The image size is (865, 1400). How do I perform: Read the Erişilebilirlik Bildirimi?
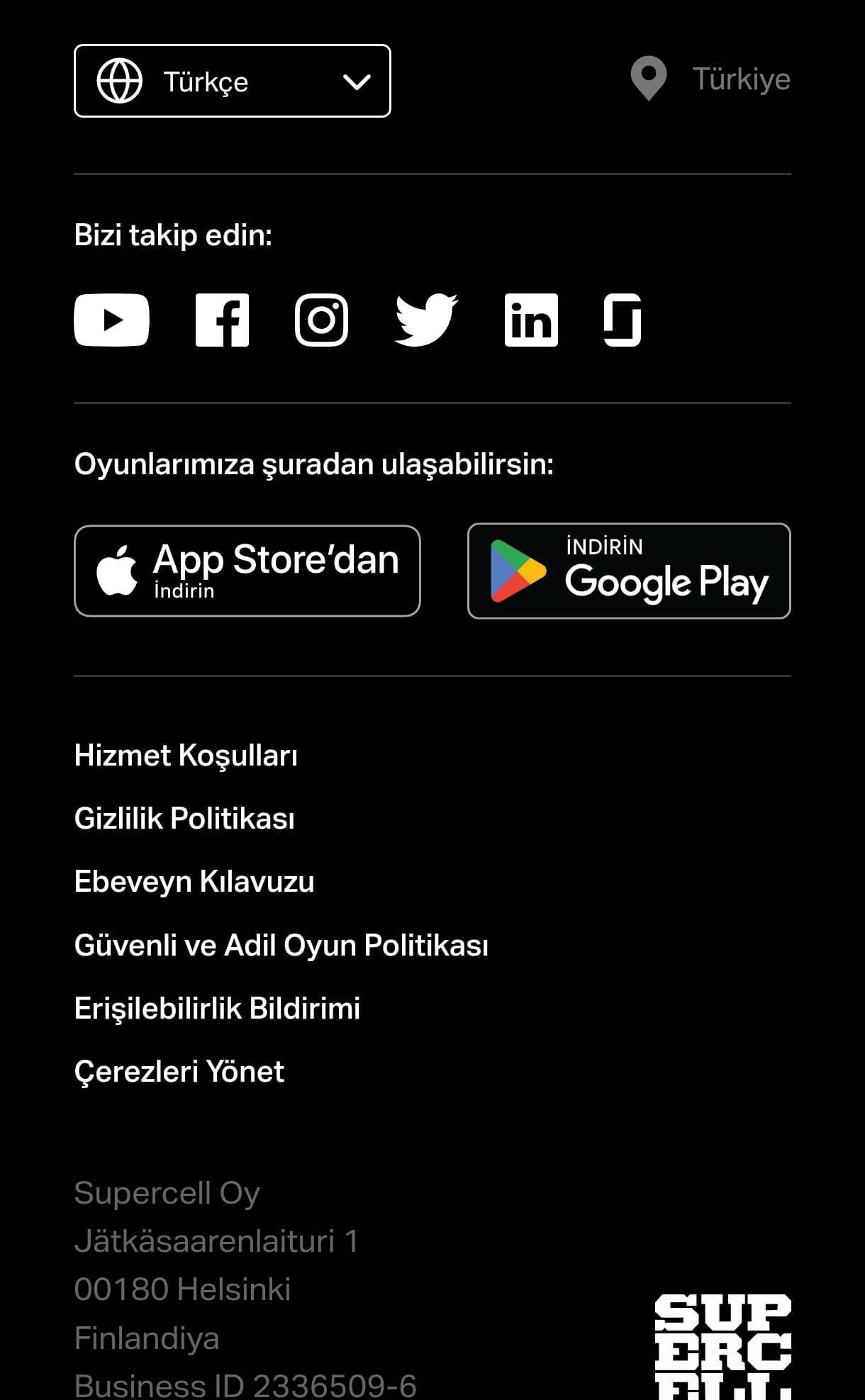(x=217, y=1009)
